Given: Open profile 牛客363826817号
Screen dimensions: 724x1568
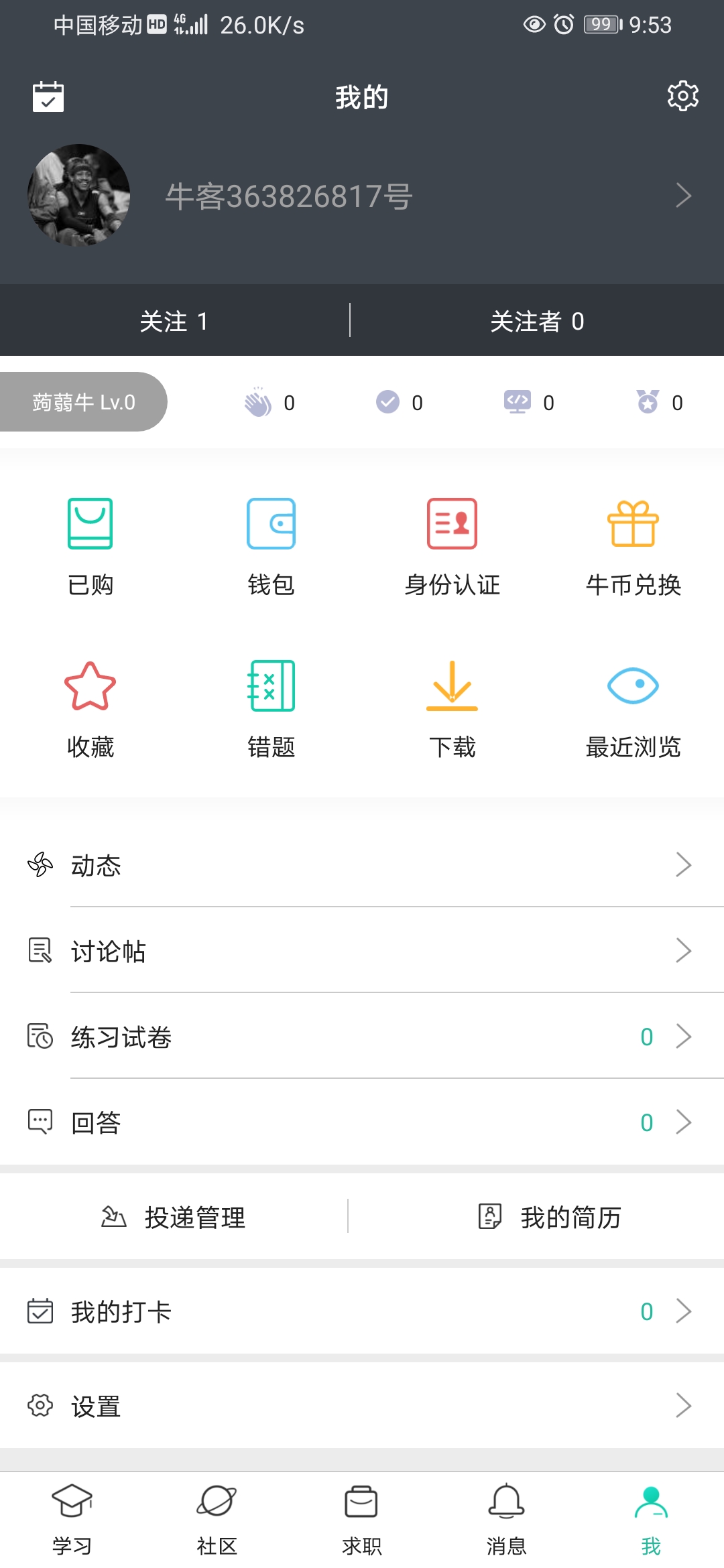Looking at the screenshot, I should pos(288,196).
